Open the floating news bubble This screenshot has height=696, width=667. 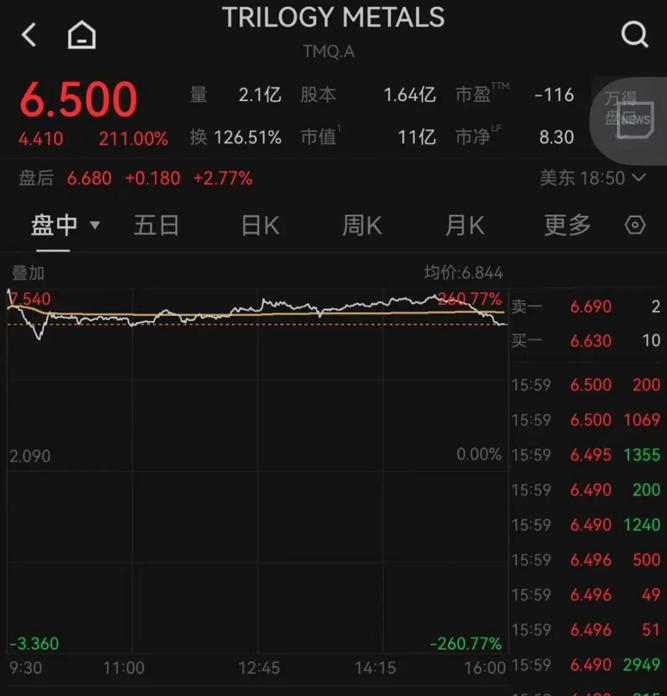coord(630,118)
